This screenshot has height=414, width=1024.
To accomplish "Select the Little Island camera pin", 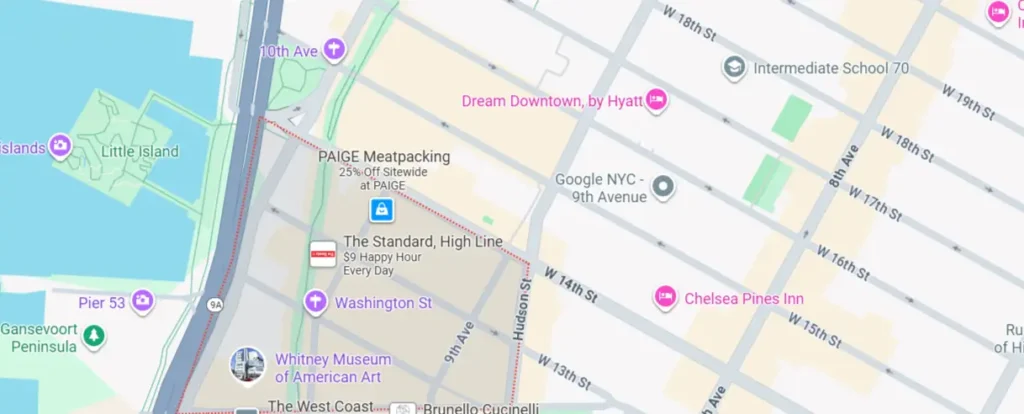I will (60, 147).
